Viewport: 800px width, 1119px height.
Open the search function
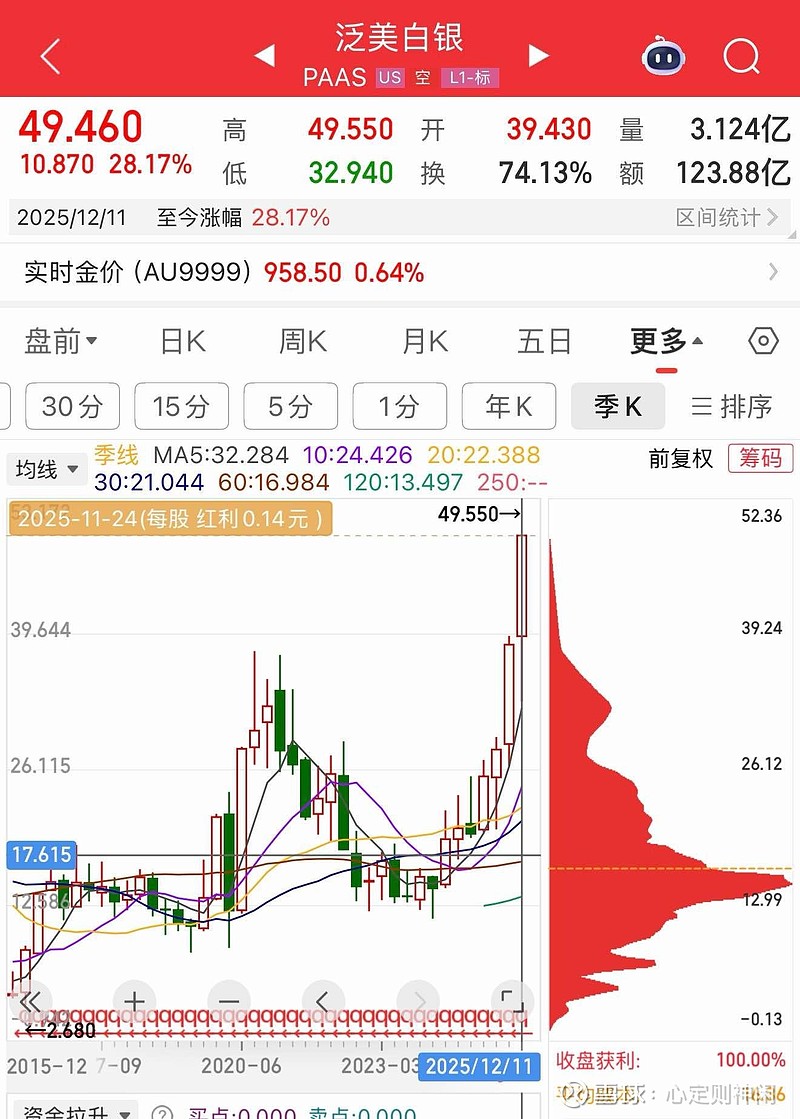point(742,57)
